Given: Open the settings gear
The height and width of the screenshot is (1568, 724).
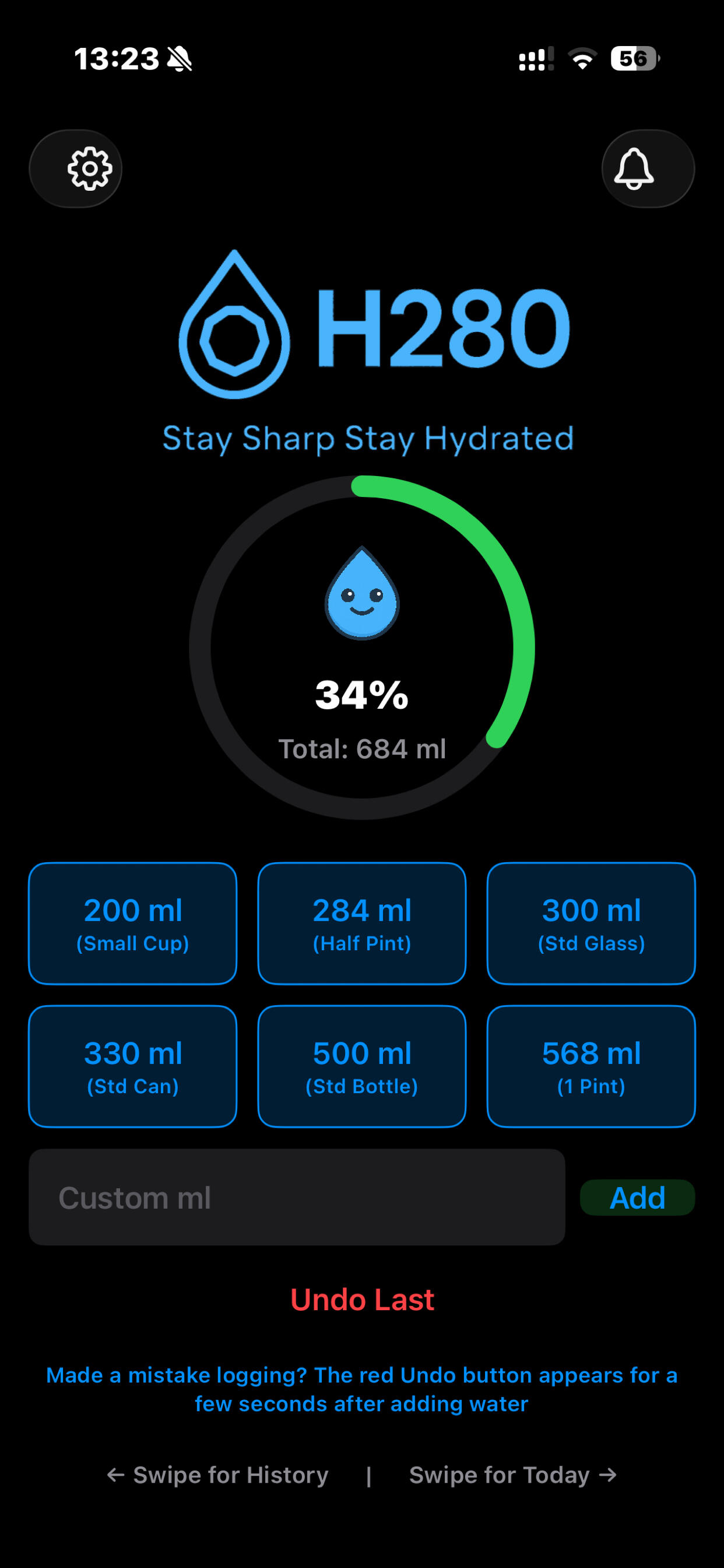Looking at the screenshot, I should pyautogui.click(x=76, y=169).
